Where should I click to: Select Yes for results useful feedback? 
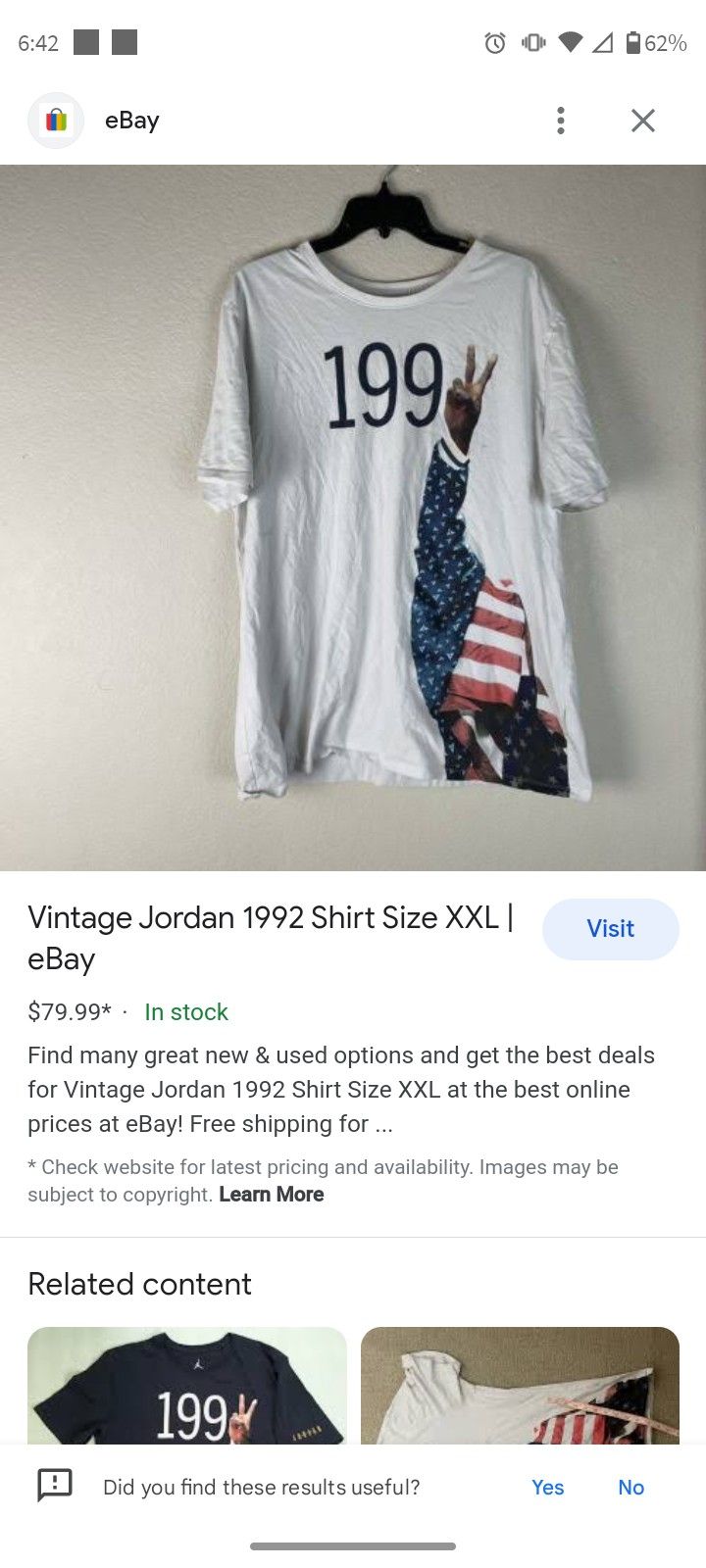click(546, 1487)
